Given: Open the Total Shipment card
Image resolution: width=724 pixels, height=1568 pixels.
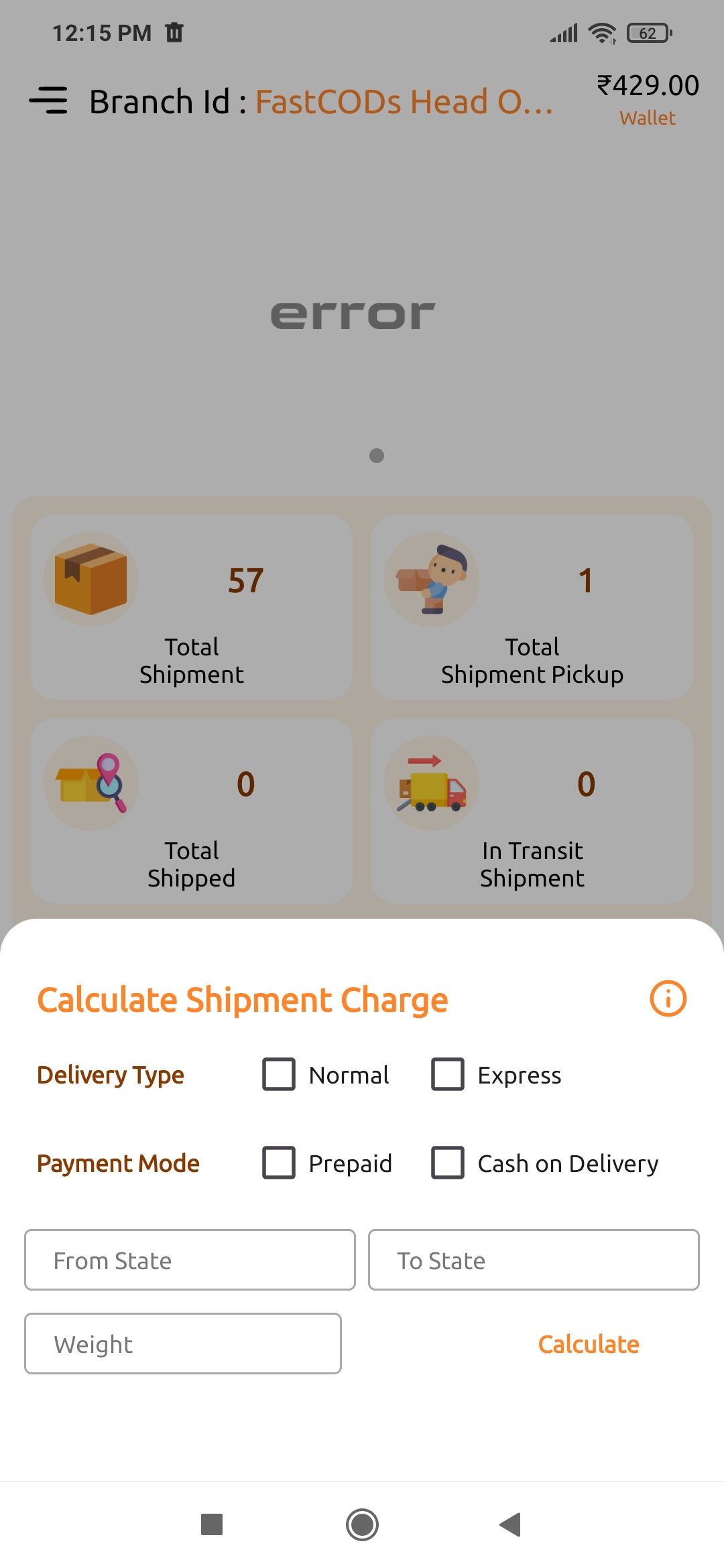Looking at the screenshot, I should pos(192,607).
